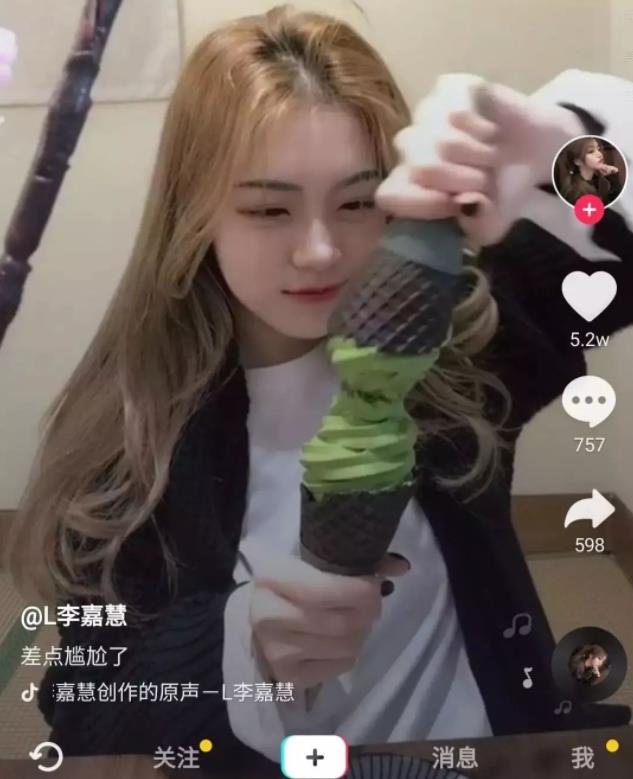Open the @L李嘉慧 username link
The image size is (633, 779).
tap(75, 617)
